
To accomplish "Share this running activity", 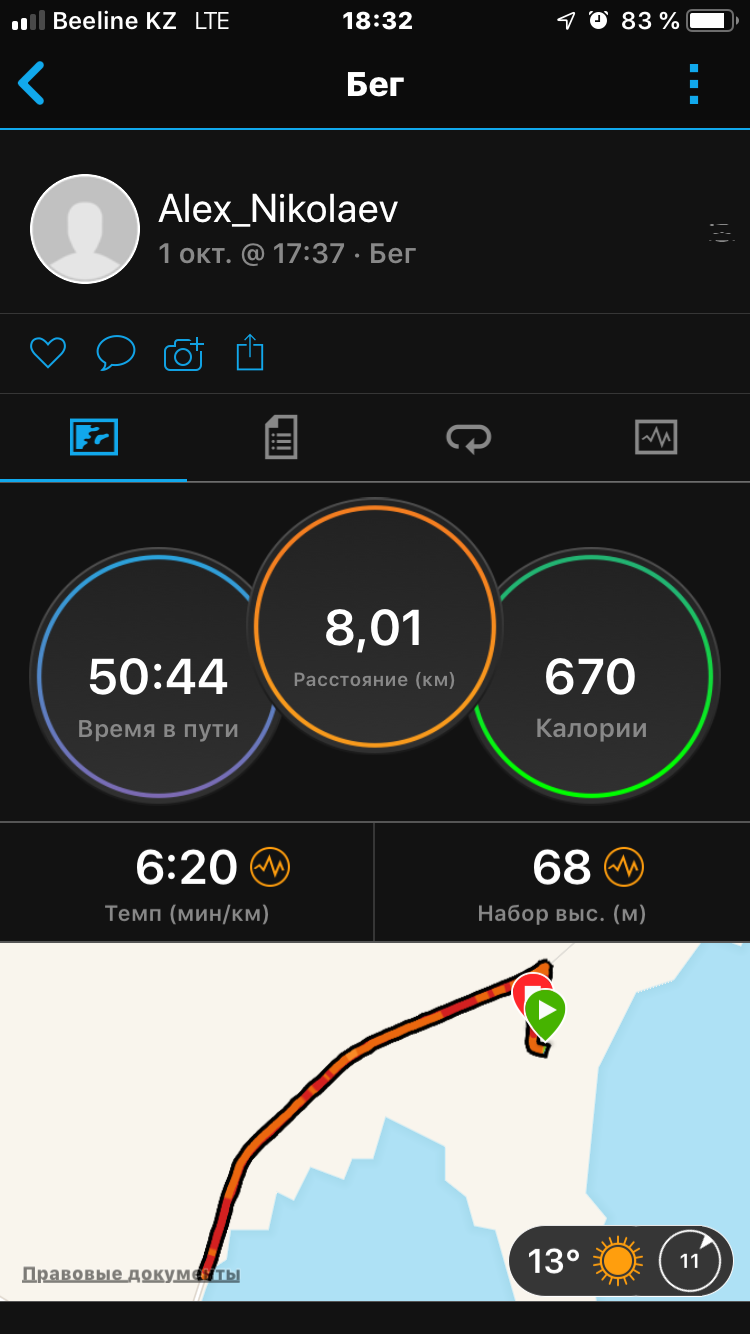I will tap(250, 353).
